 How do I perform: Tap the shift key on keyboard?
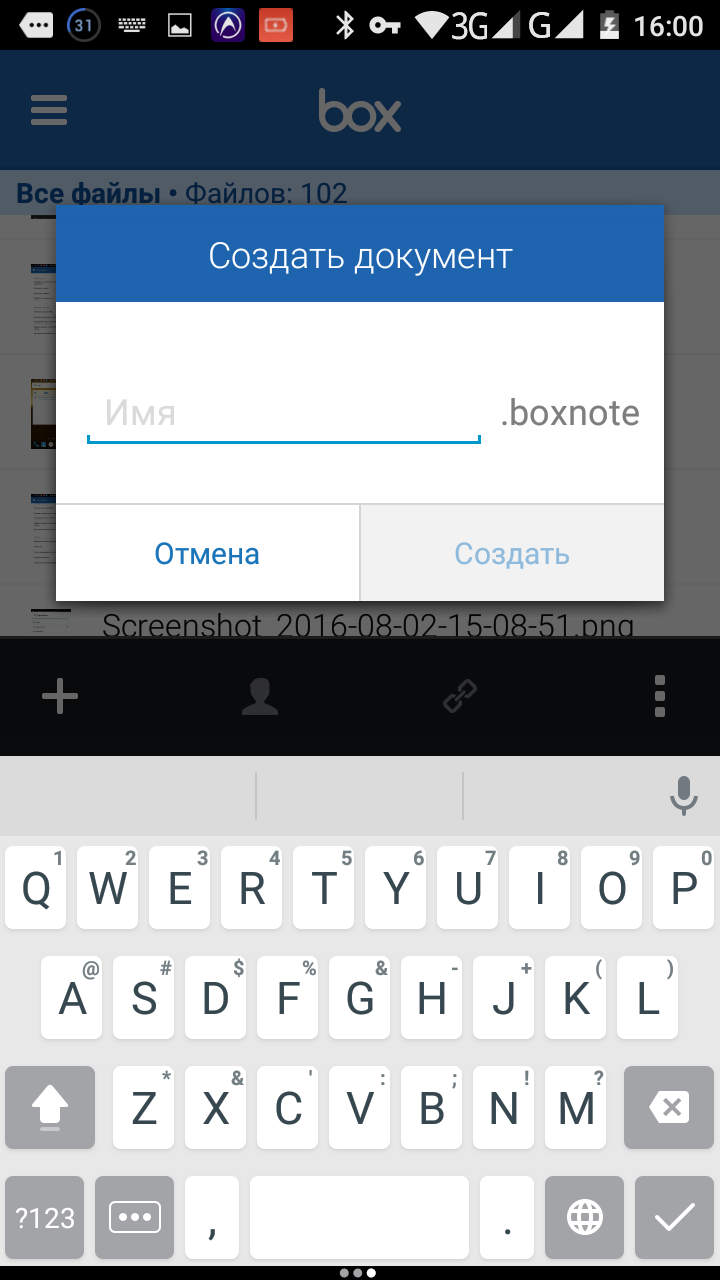click(50, 1107)
